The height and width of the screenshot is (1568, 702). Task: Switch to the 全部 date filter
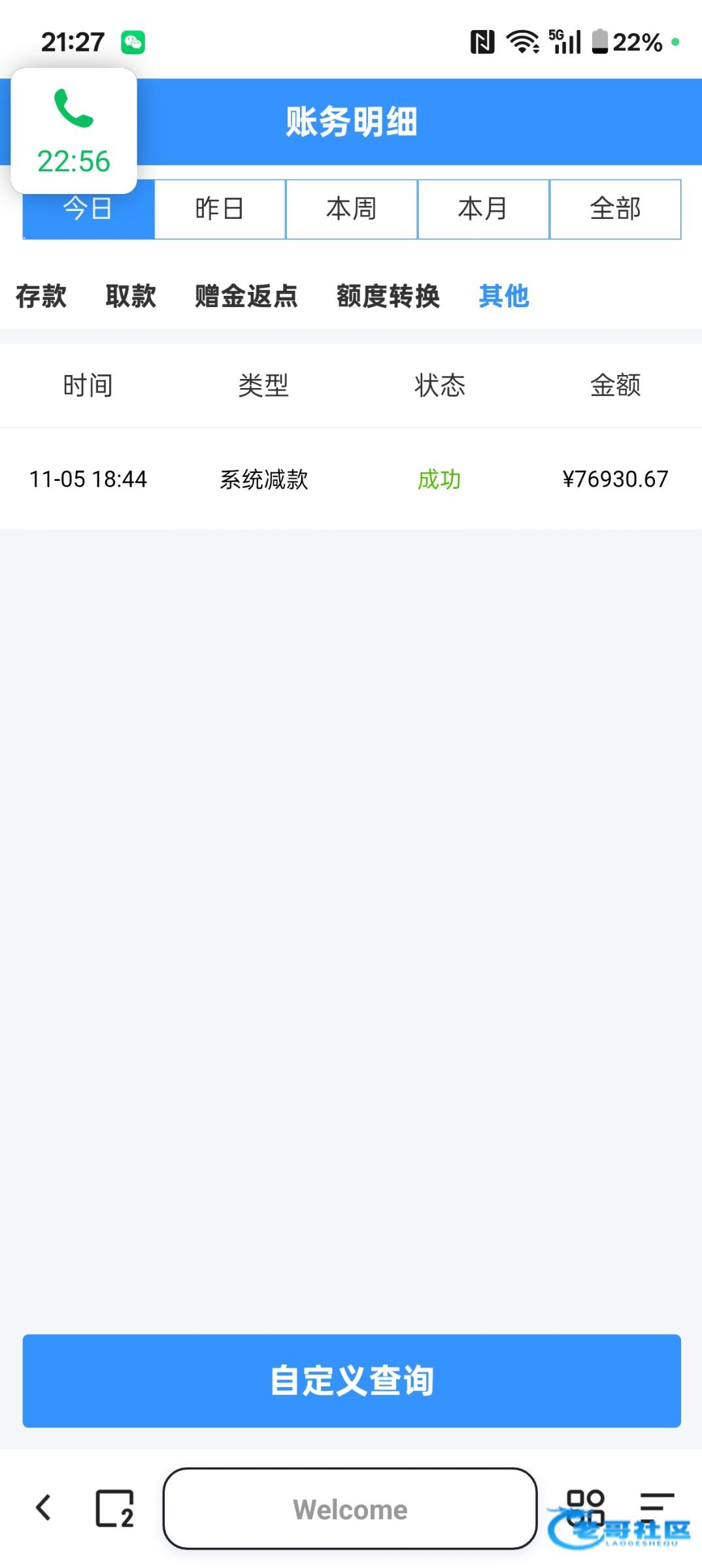tap(615, 209)
